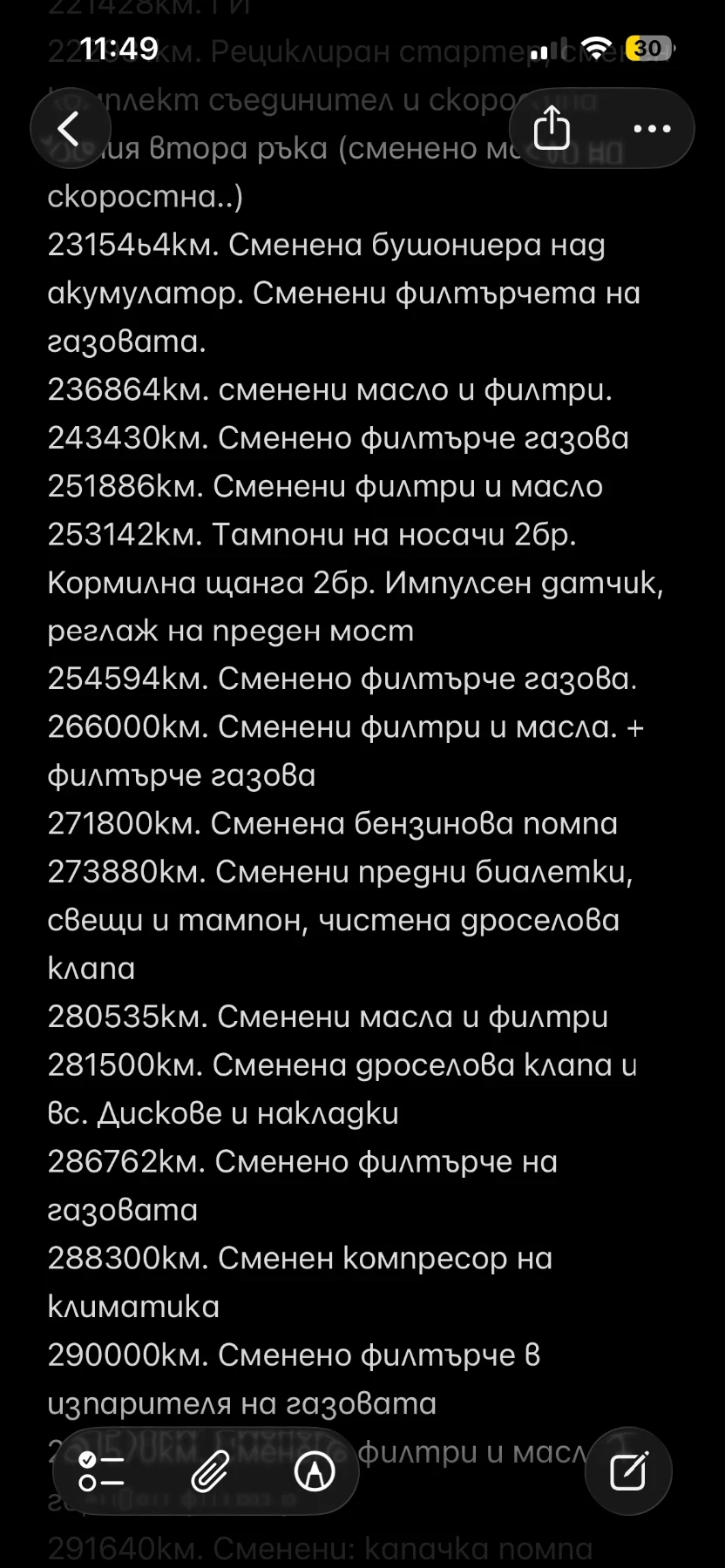Viewport: 725px width, 1568px height.
Task: Compose a new note
Action: [628, 1471]
